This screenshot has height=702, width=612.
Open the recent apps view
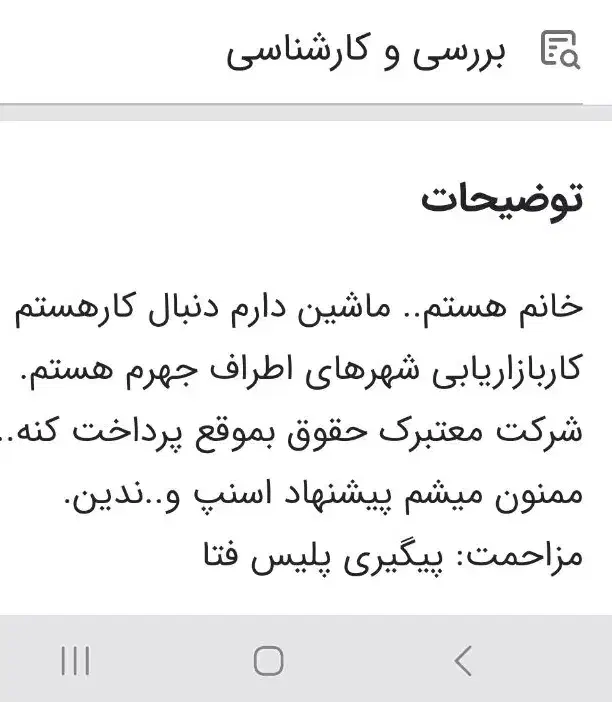coord(75,660)
